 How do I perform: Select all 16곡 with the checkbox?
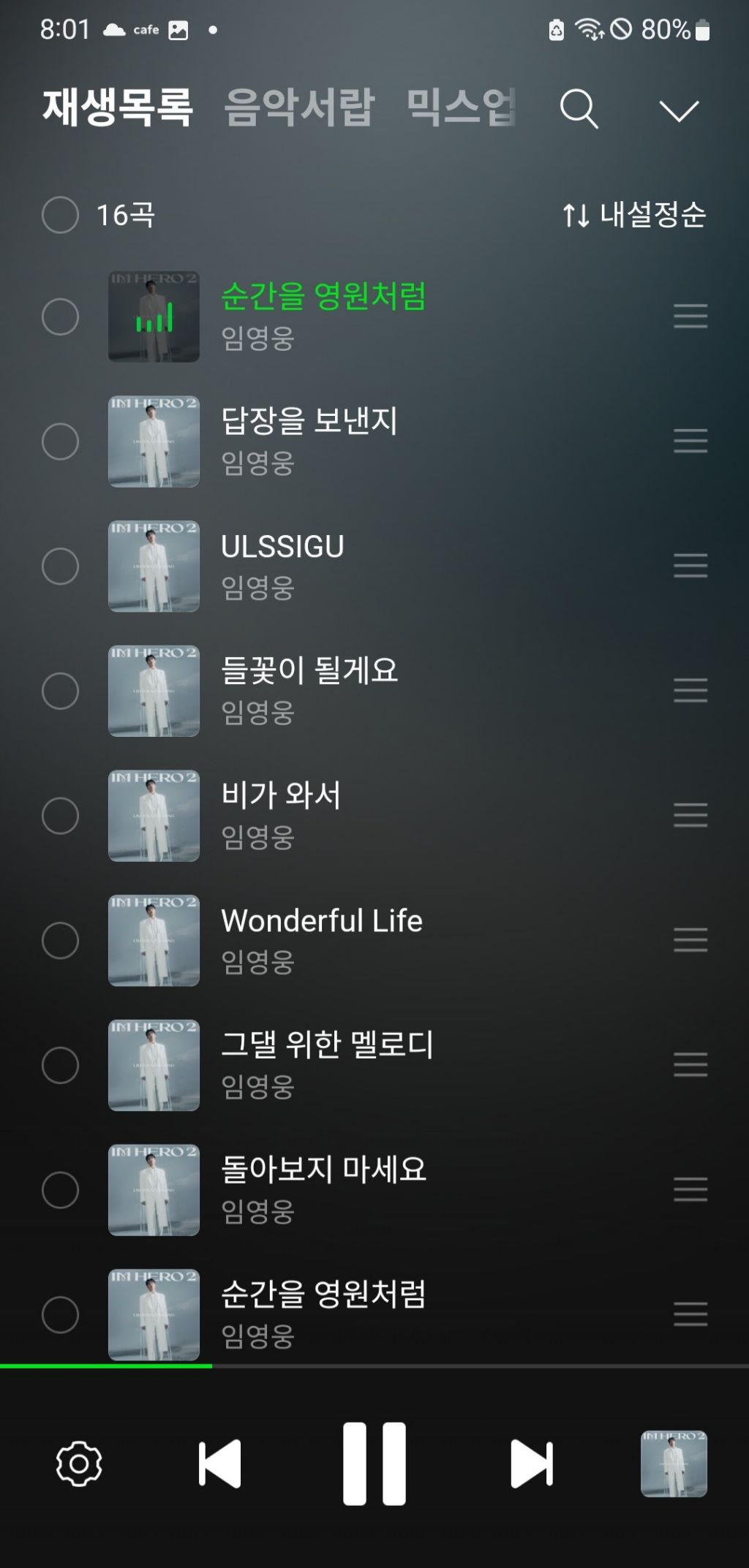coord(61,215)
